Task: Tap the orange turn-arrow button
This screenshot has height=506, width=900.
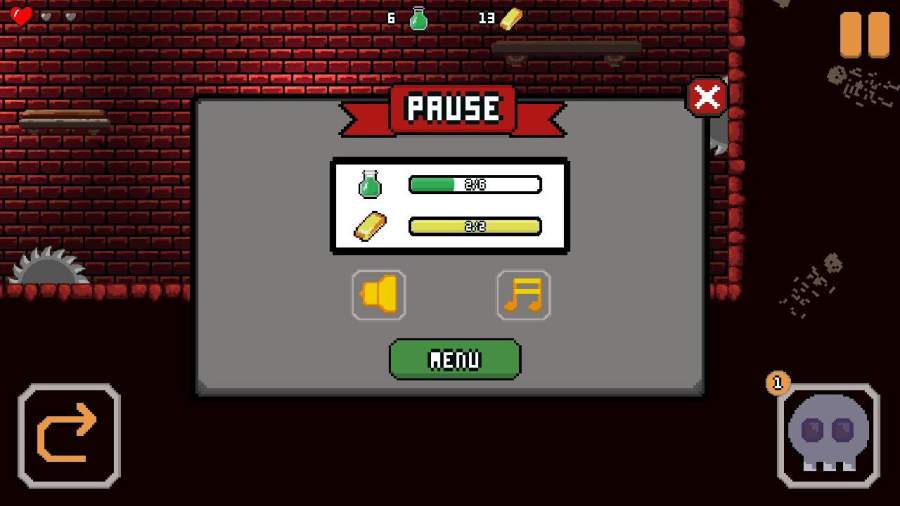Action: click(x=69, y=435)
